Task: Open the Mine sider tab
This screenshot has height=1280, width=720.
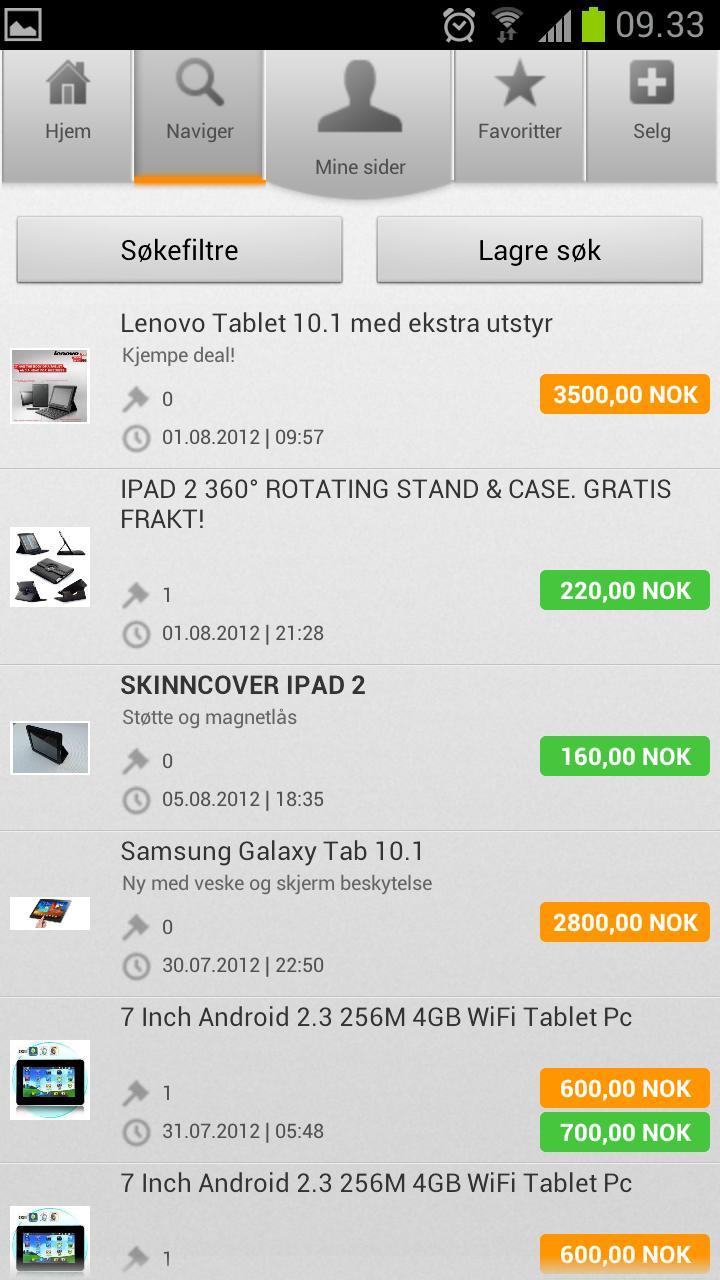Action: pos(360,125)
